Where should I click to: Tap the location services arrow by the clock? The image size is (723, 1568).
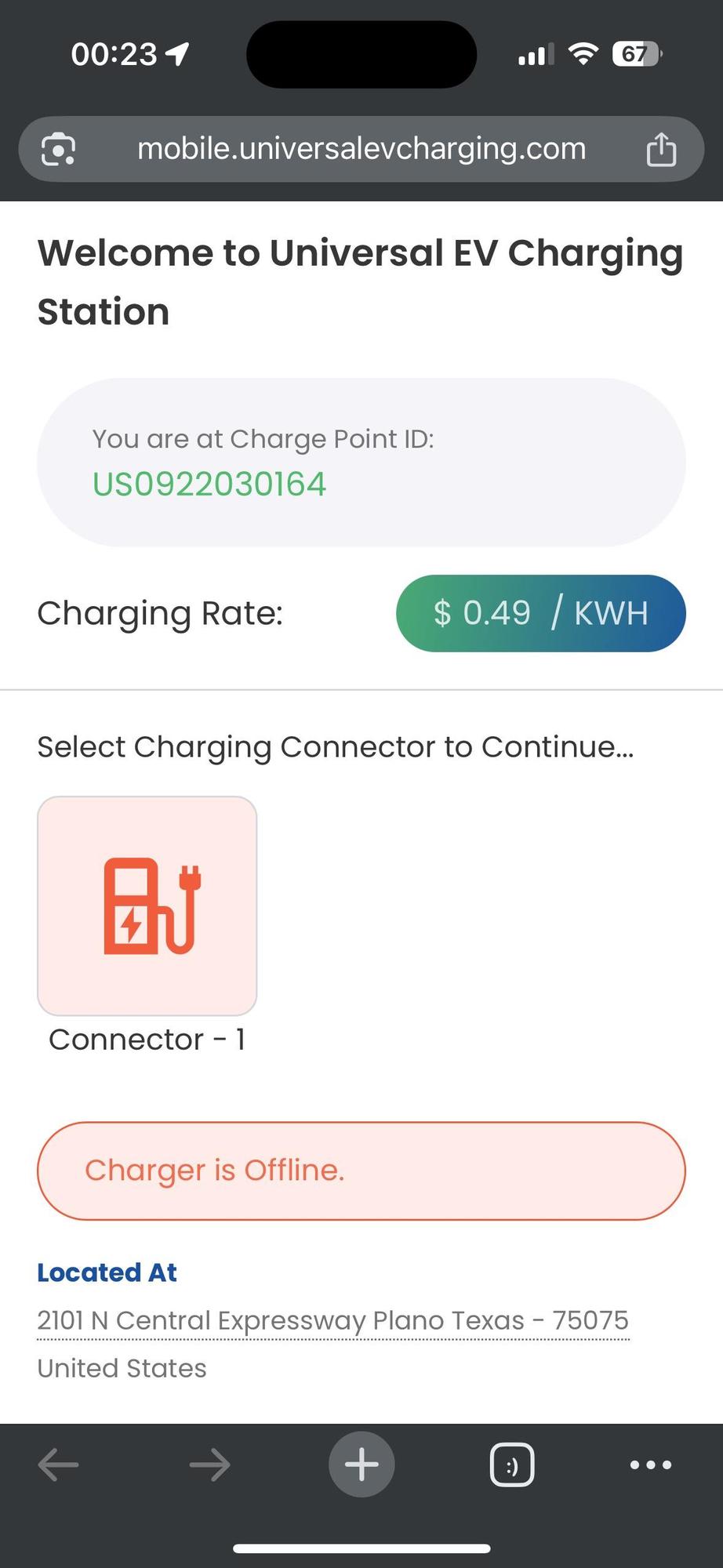click(x=179, y=53)
